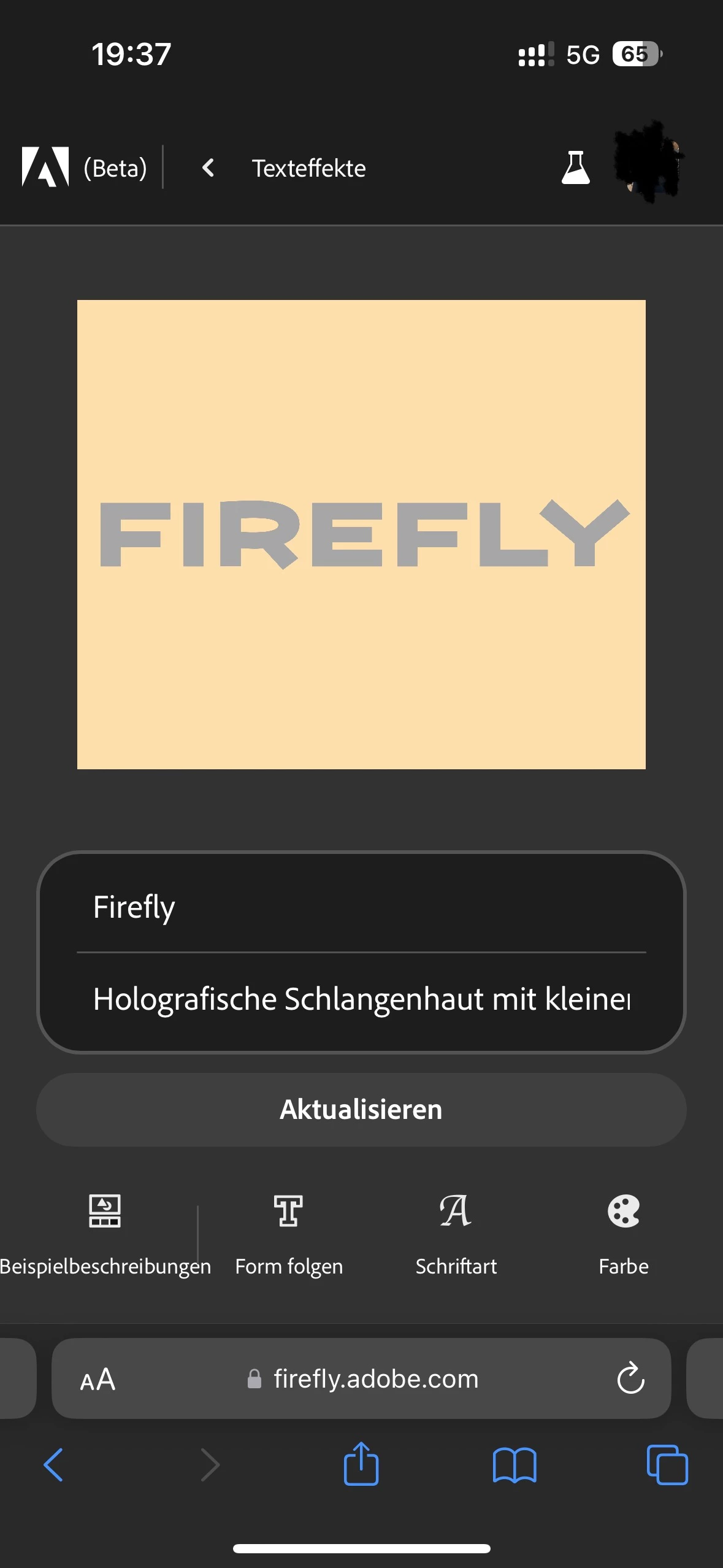Image resolution: width=723 pixels, height=1568 pixels.
Task: Open the Safari share sheet
Action: coord(361,1464)
